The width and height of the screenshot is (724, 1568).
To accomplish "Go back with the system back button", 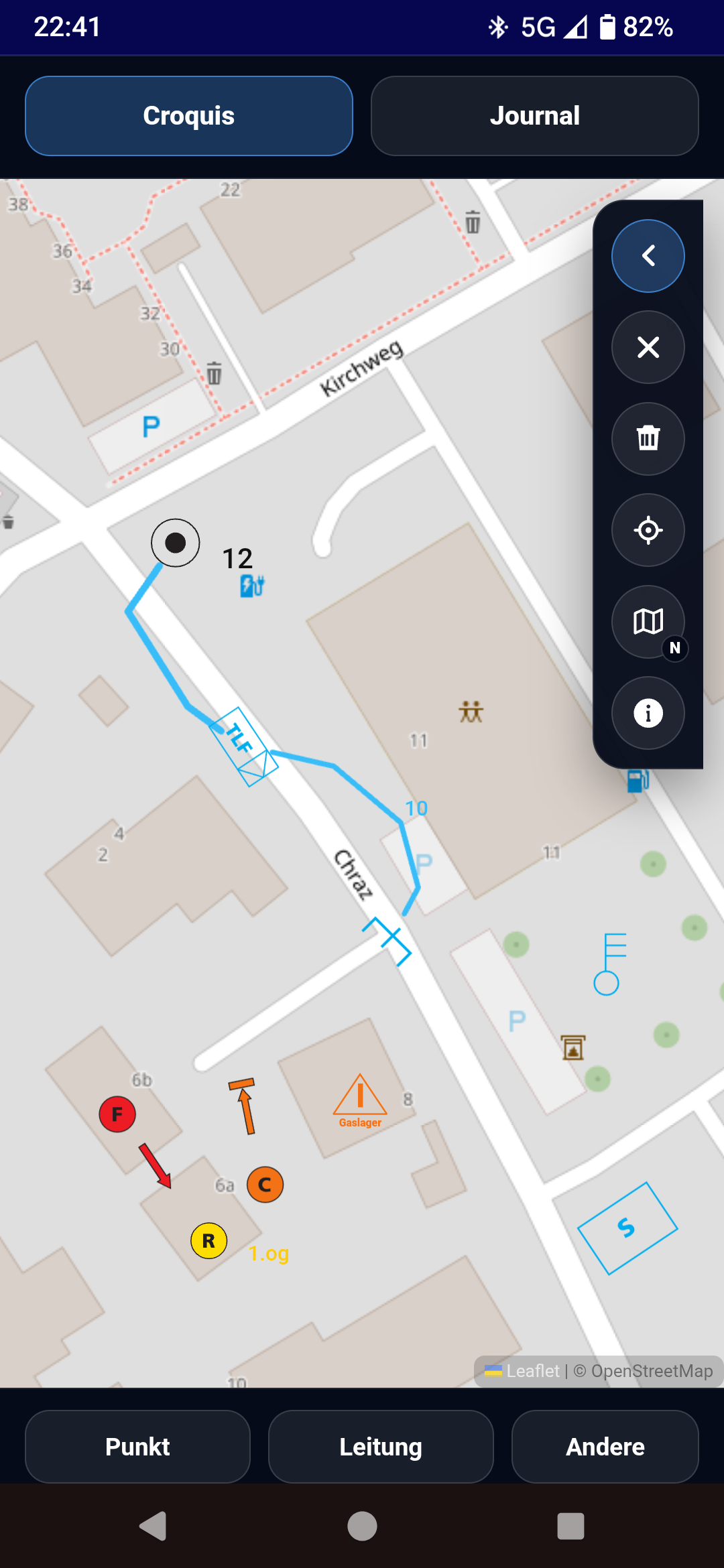I will [x=153, y=1526].
